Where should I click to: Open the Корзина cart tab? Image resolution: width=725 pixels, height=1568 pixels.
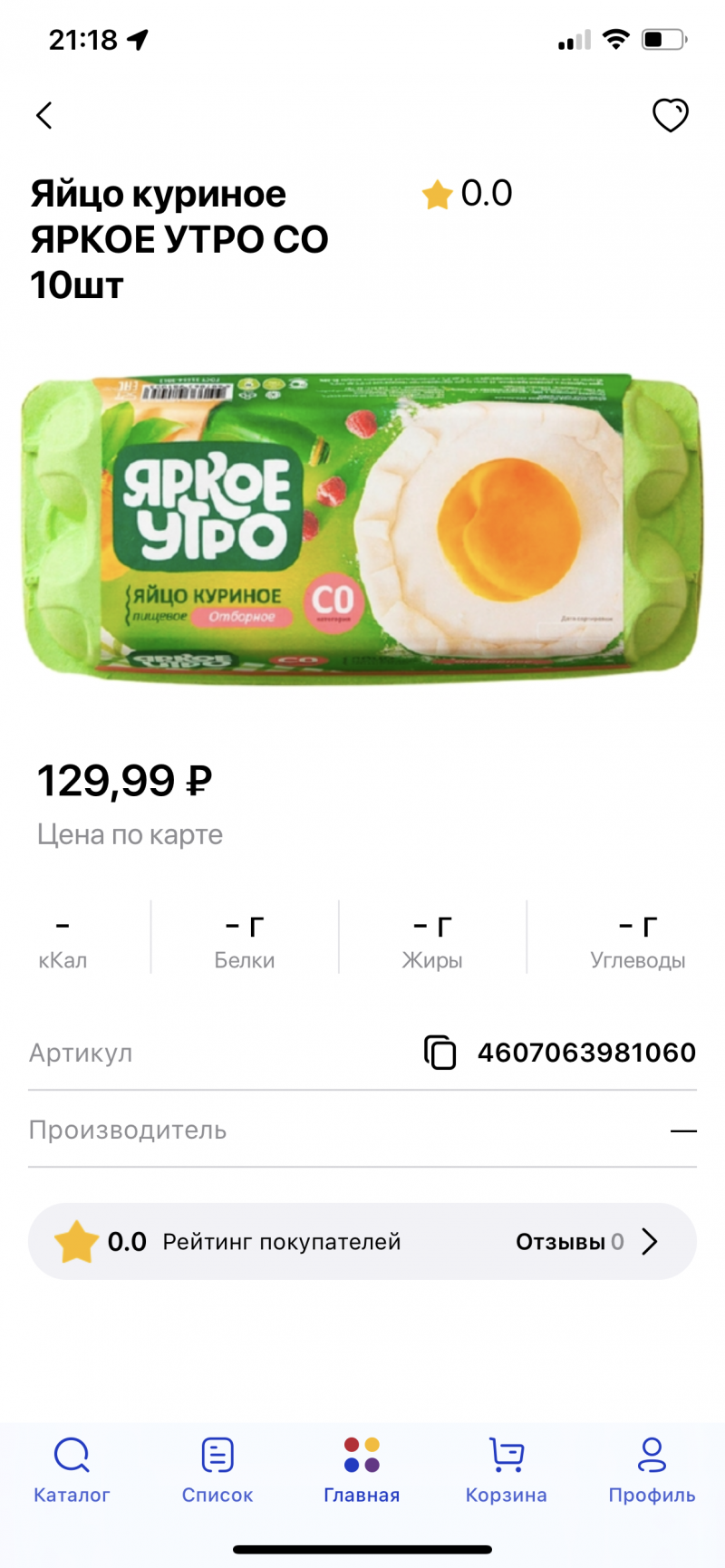coord(506,1468)
